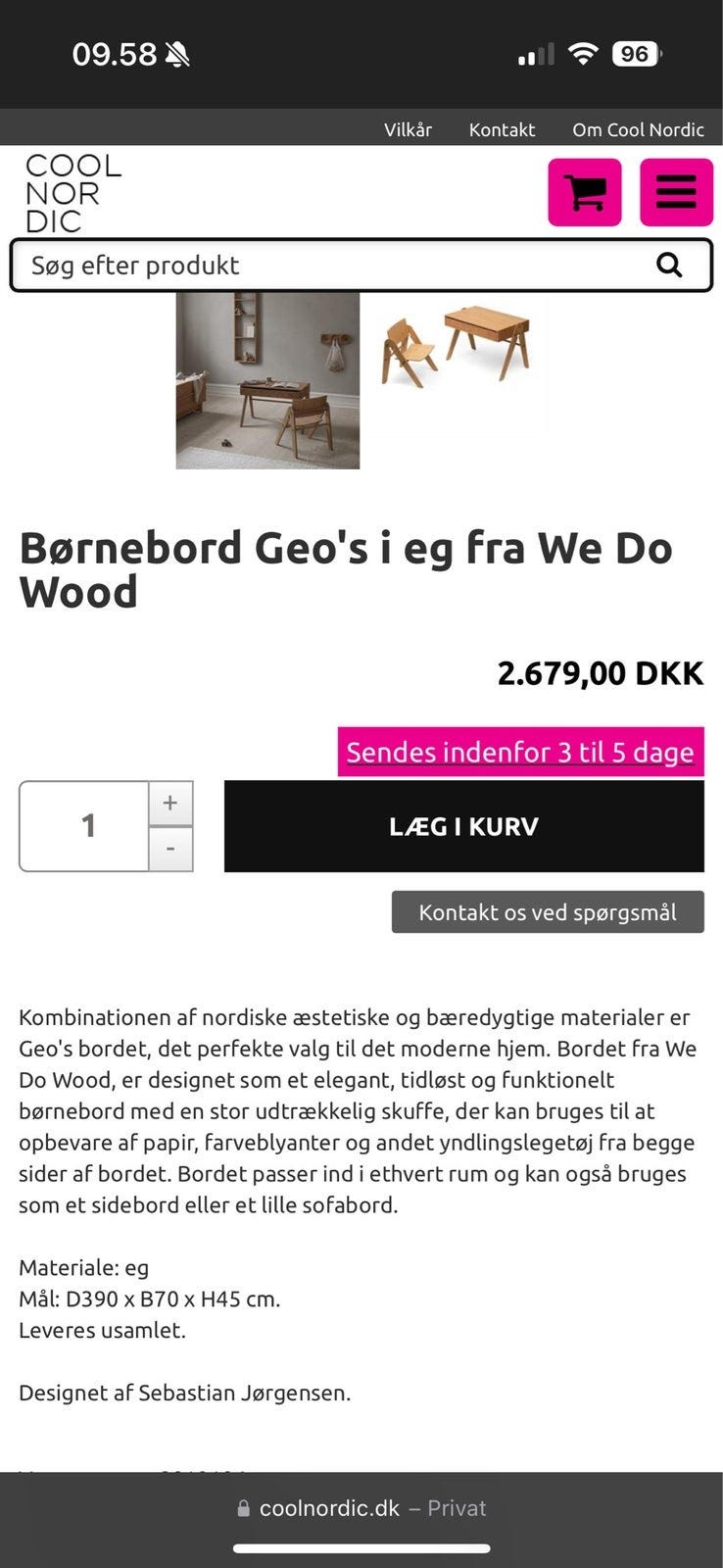
Task: Decrease quantity with the minus stepper
Action: pyautogui.click(x=169, y=849)
